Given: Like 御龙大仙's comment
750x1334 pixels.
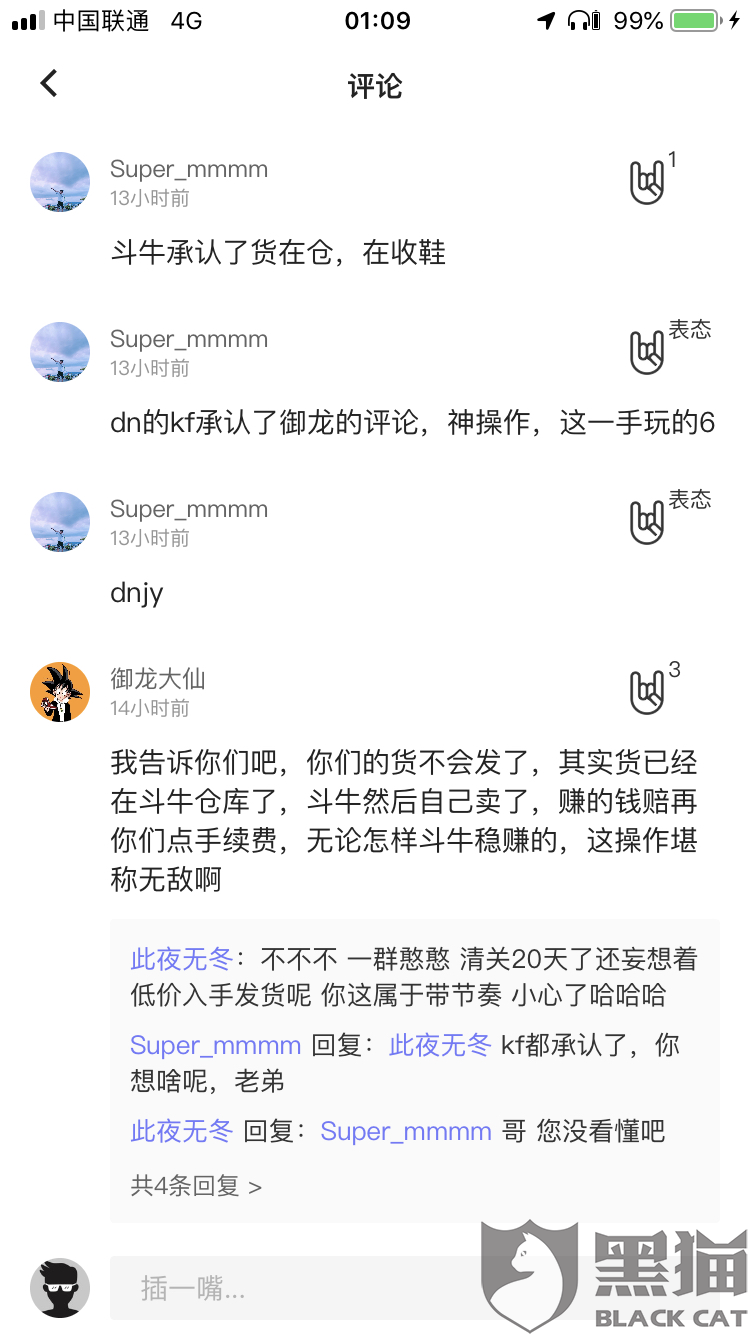Looking at the screenshot, I should click(x=647, y=692).
